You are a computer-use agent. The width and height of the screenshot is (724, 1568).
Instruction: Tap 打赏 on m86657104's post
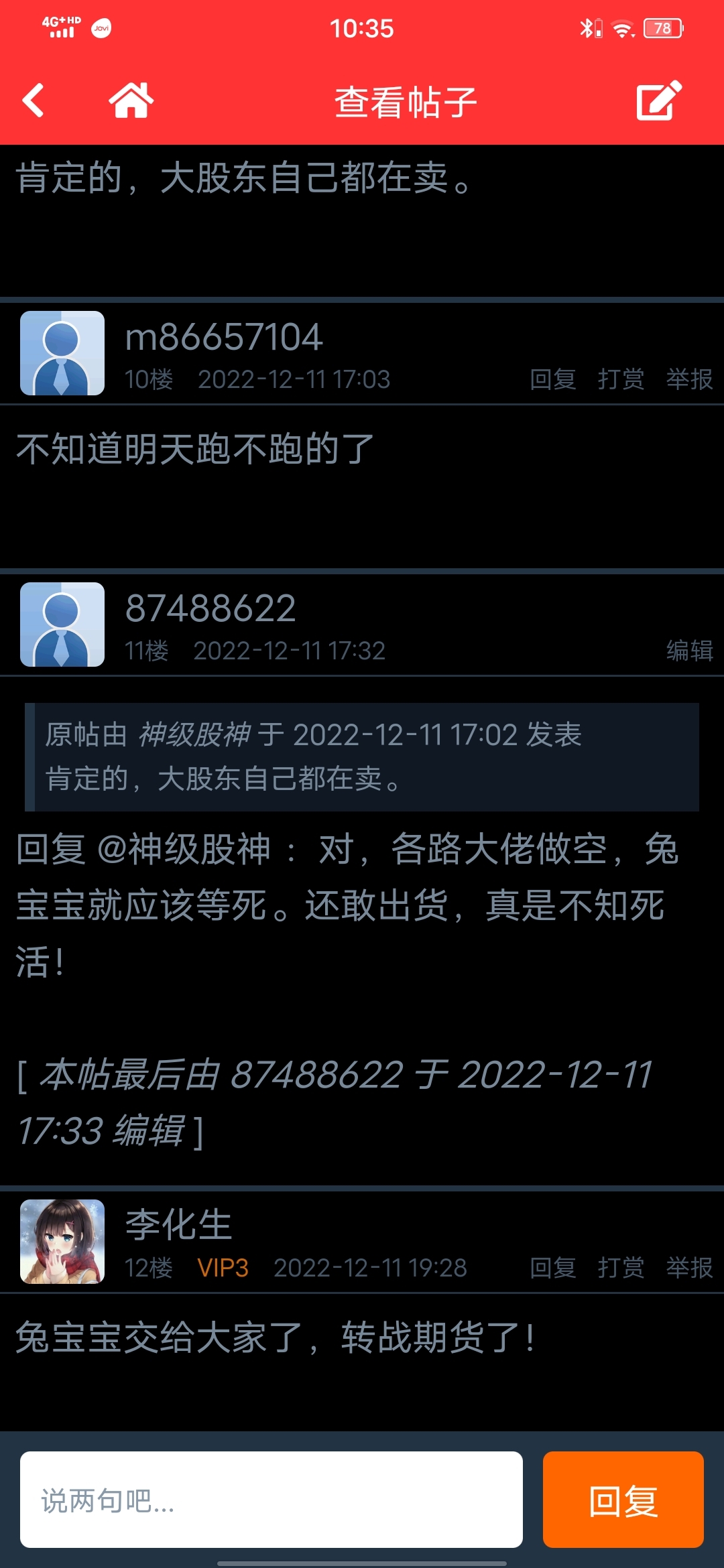[x=621, y=379]
